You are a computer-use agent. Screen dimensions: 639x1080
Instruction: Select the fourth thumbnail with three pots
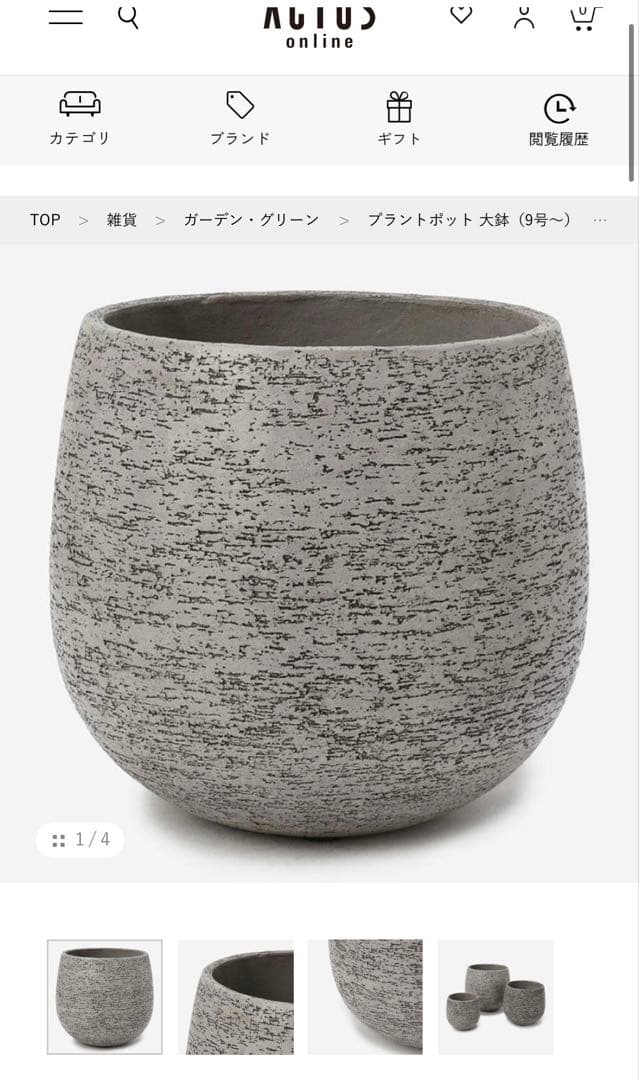(x=495, y=997)
